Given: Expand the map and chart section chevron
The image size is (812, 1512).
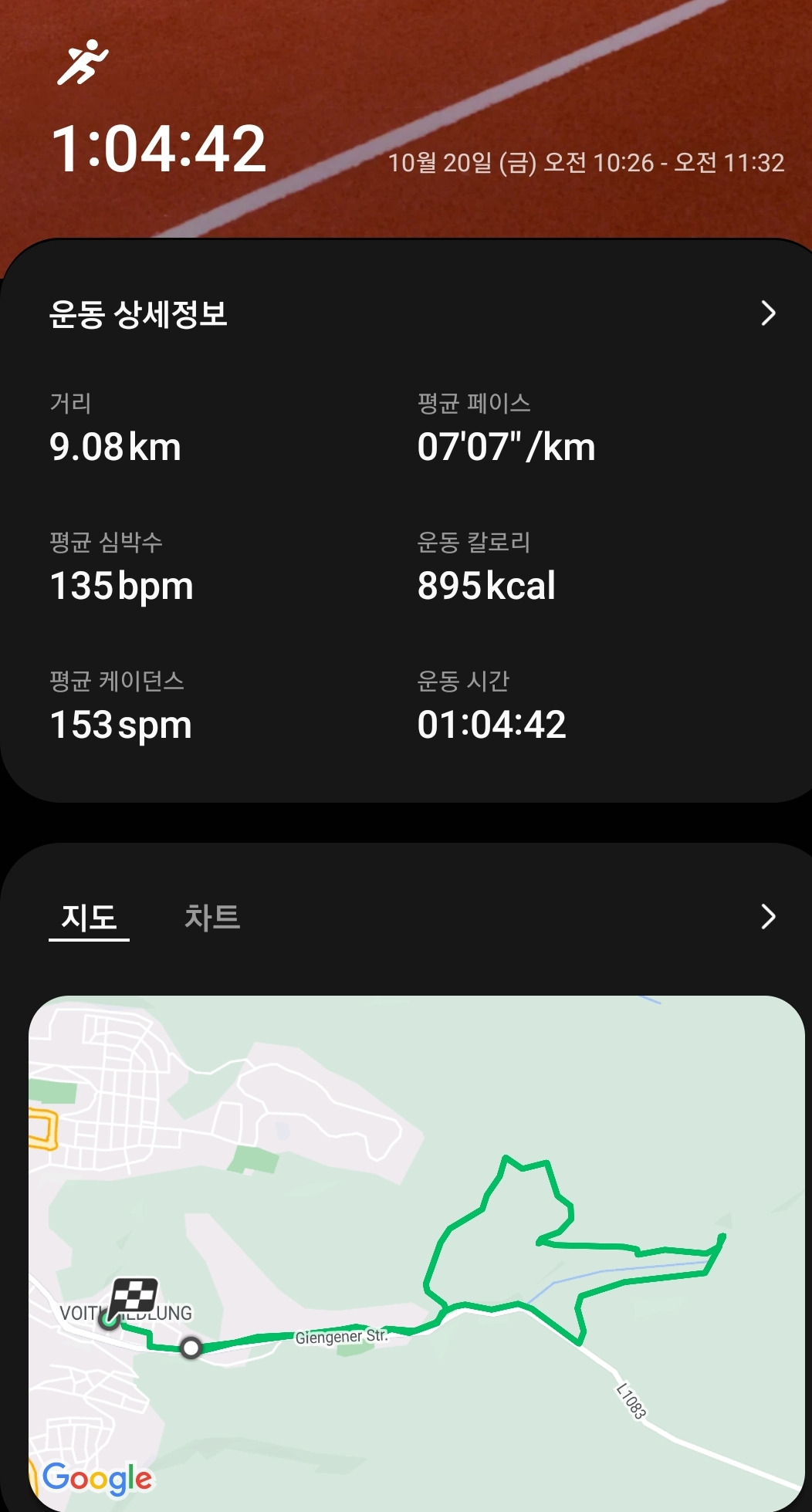Looking at the screenshot, I should [x=767, y=917].
